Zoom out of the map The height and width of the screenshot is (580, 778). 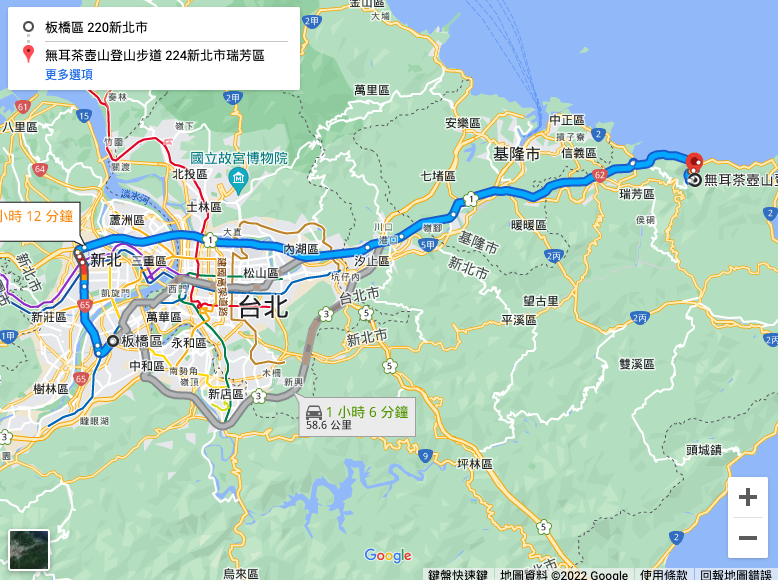click(x=747, y=538)
